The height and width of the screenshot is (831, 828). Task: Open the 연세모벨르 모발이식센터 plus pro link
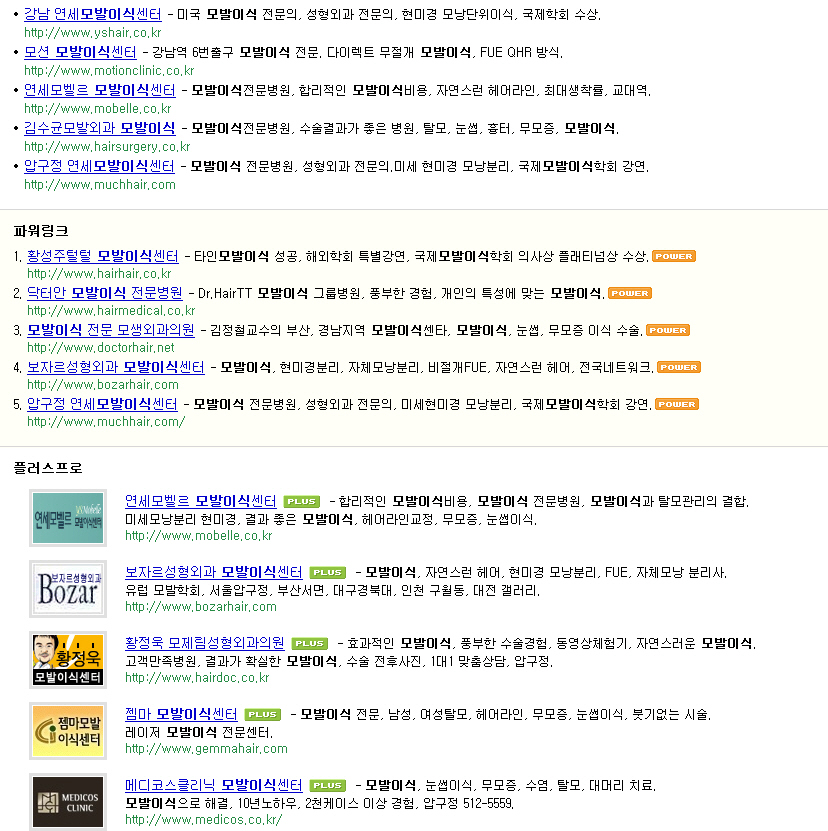point(200,501)
